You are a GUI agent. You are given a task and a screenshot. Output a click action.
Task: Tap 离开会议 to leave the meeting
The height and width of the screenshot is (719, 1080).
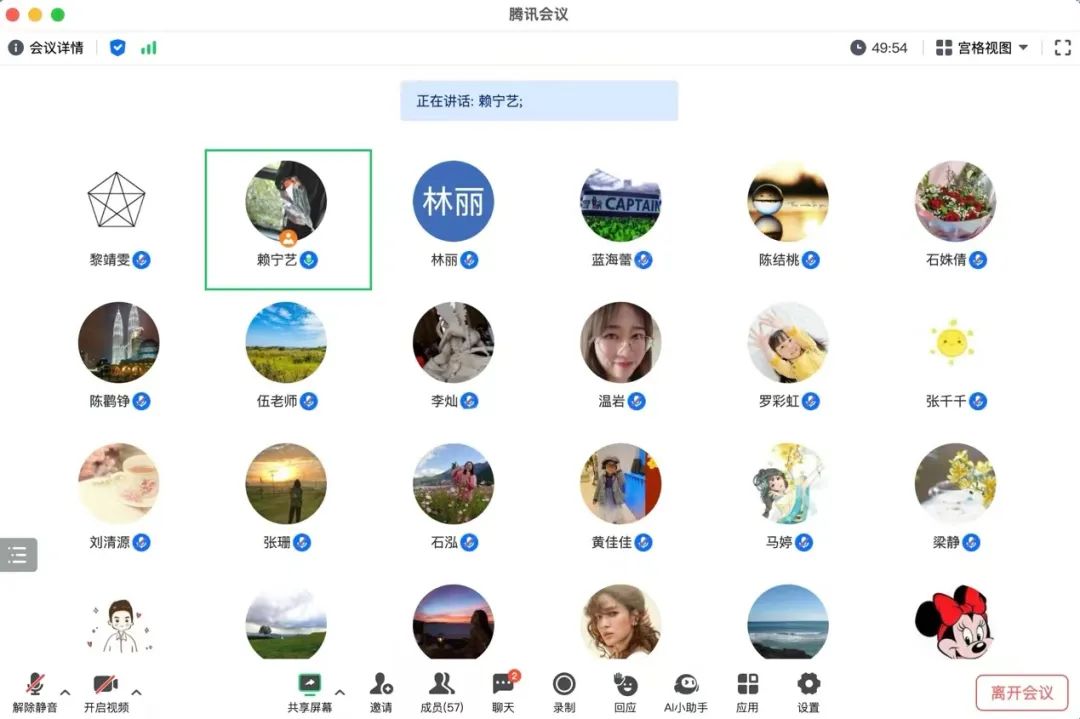(1021, 692)
